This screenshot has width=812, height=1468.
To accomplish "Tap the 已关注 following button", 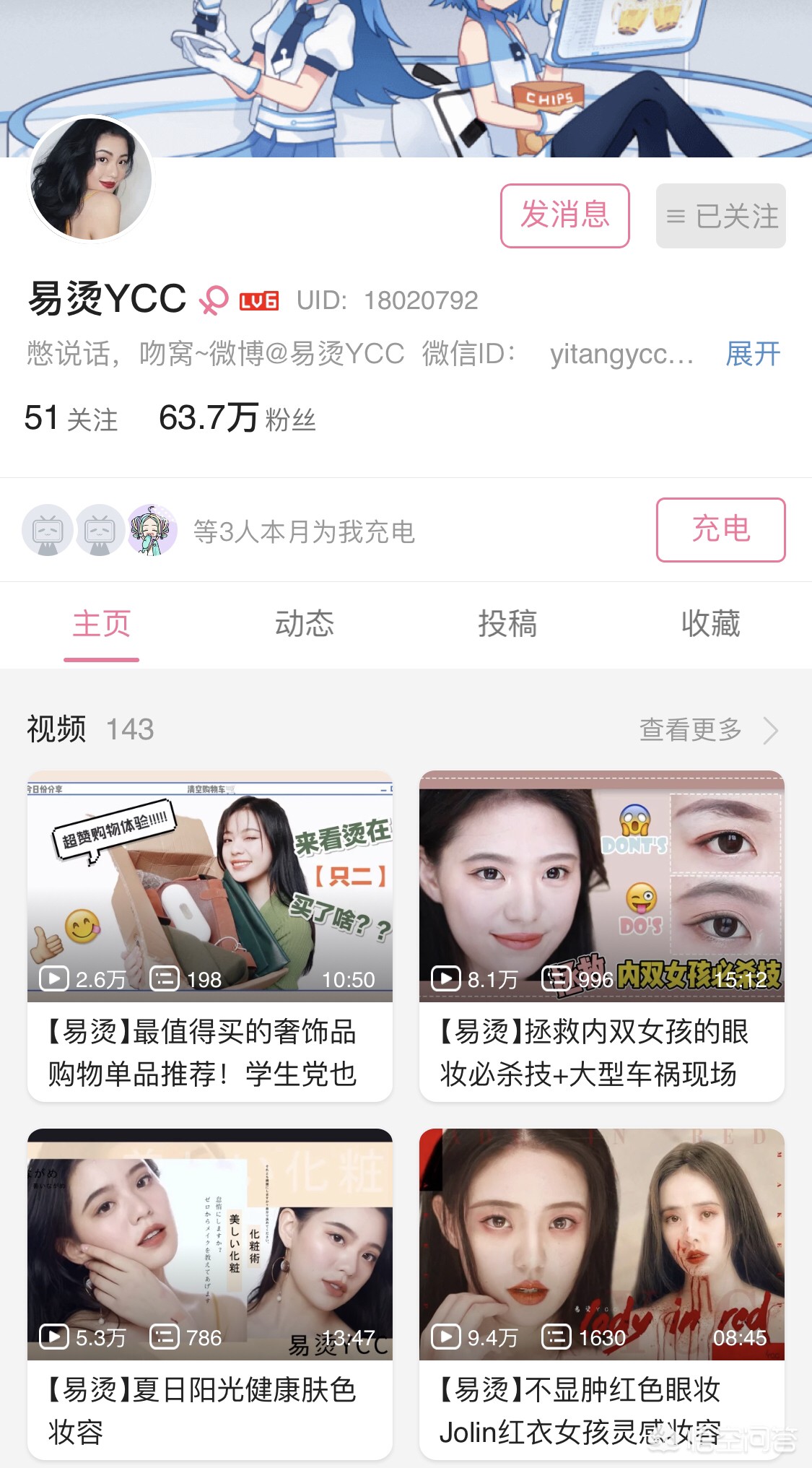I will coord(720,216).
